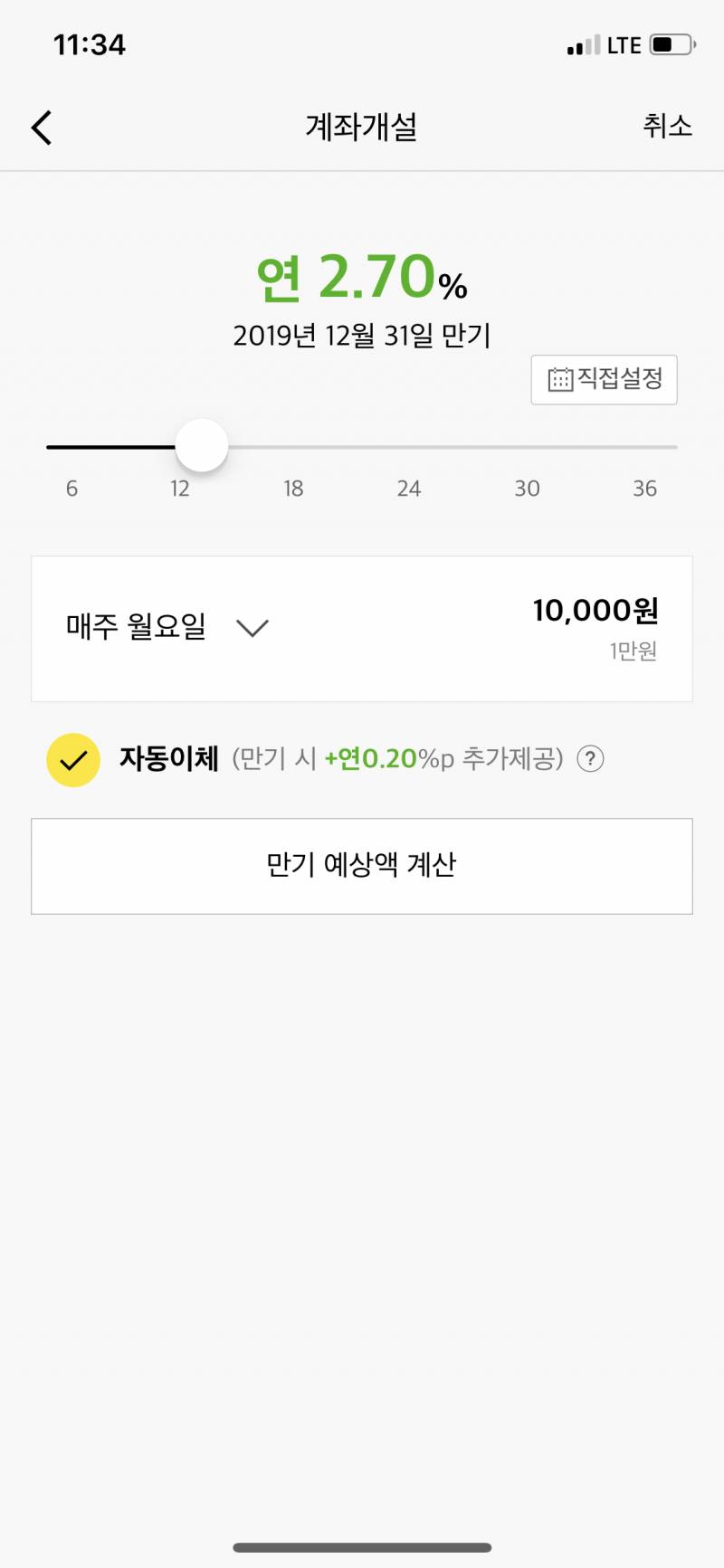This screenshot has width=724, height=1568.
Task: Click the green 연 2.70% interest rate
Action: (360, 279)
